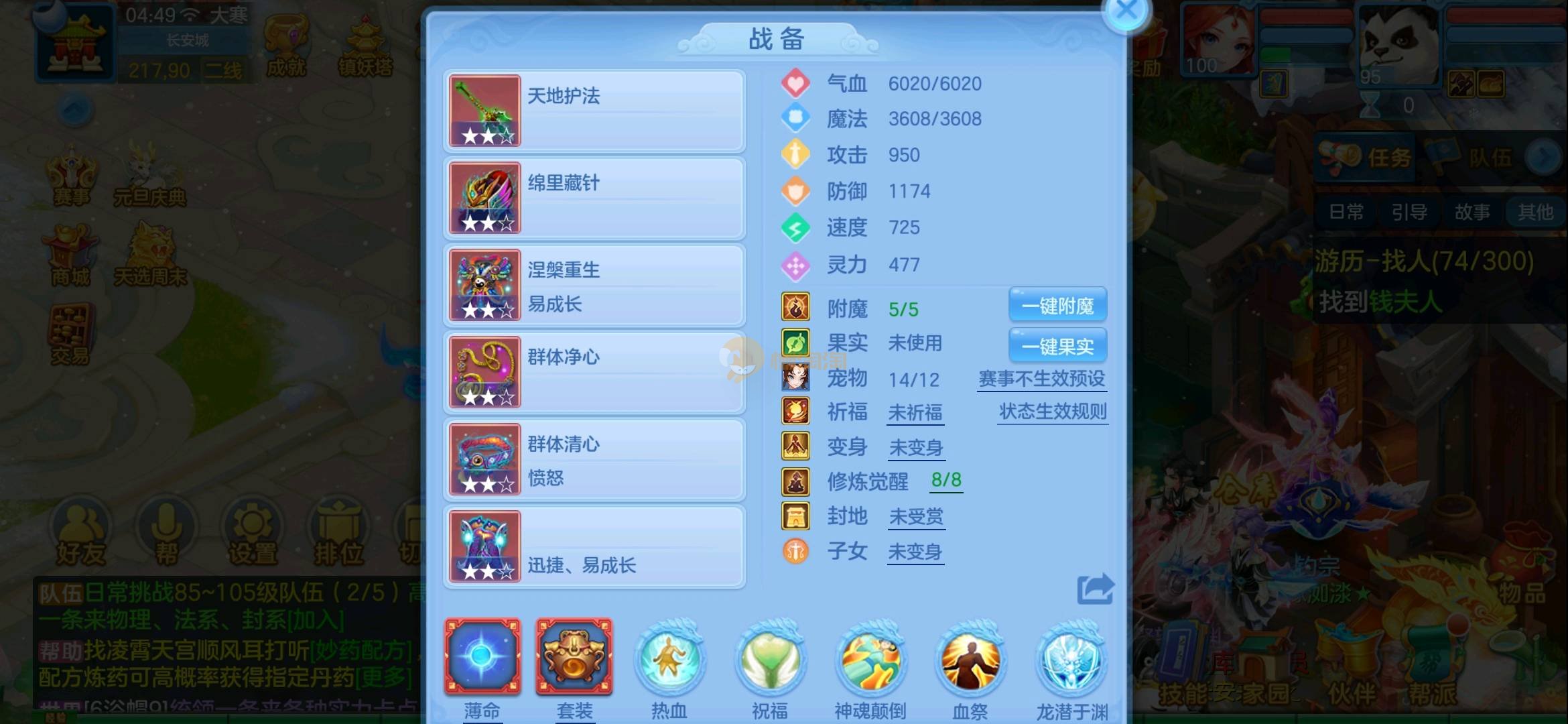Tap the 一键果实 button
The height and width of the screenshot is (724, 1568).
[x=1057, y=346]
